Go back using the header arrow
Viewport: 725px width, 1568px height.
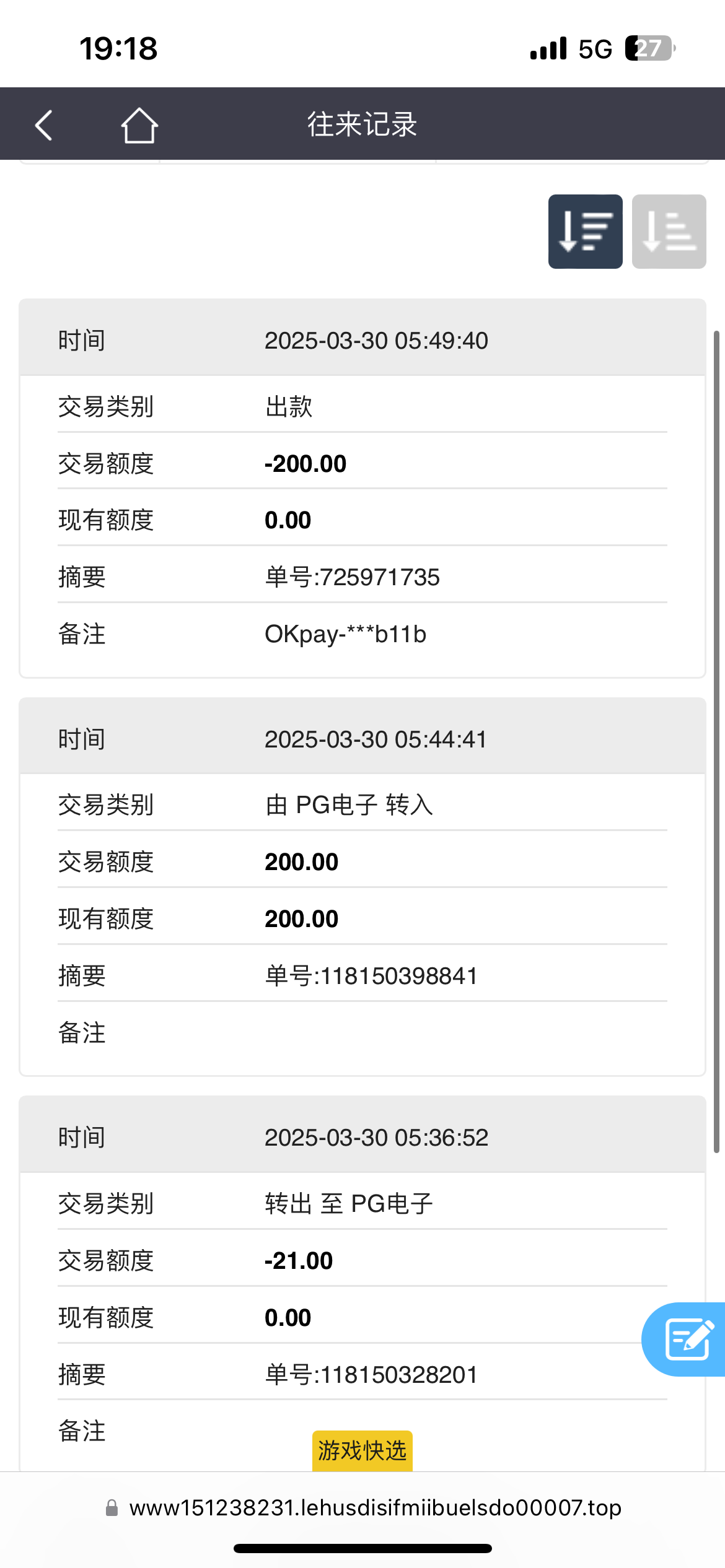pos(43,125)
